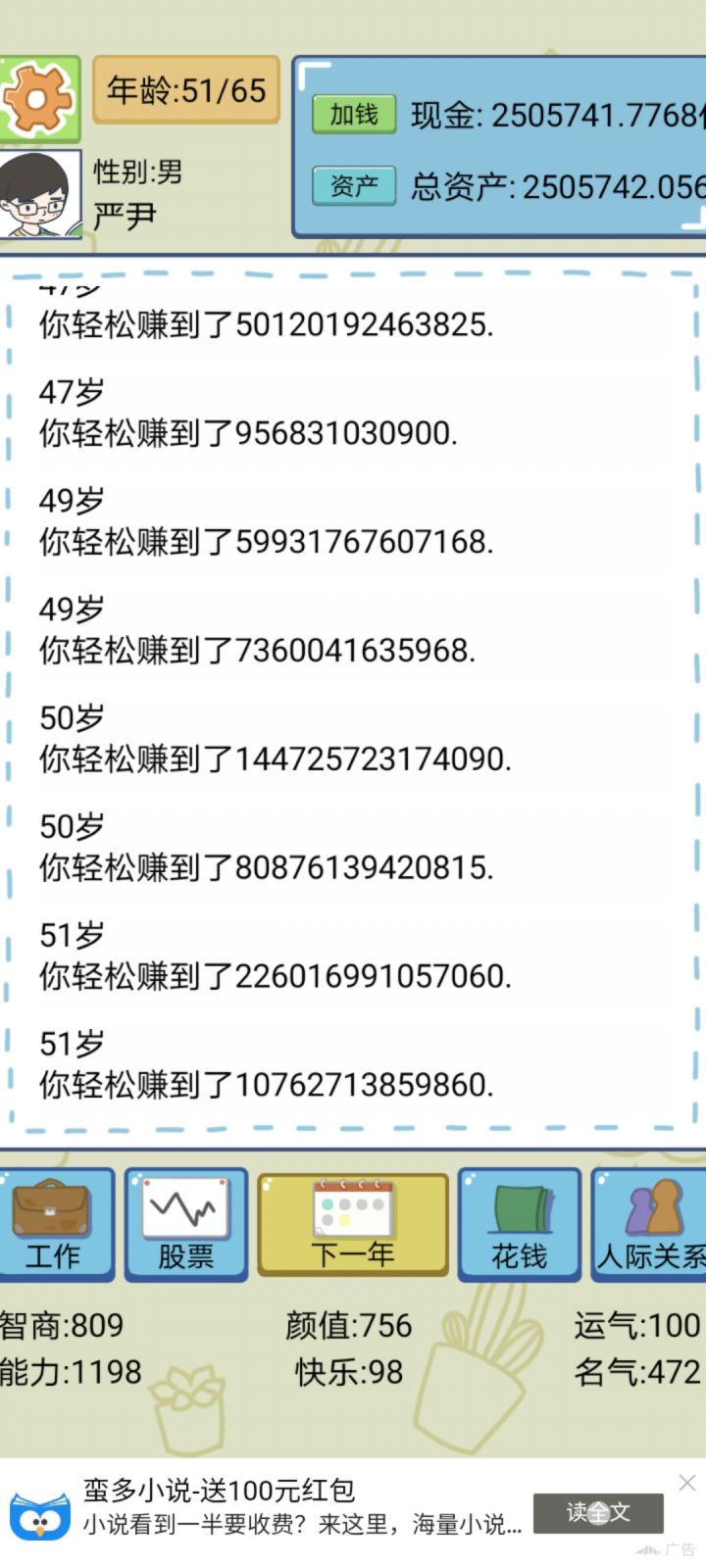Viewport: 706px width, 1568px height.
Task: Tap 读全文 in the ad banner
Action: (x=598, y=1512)
